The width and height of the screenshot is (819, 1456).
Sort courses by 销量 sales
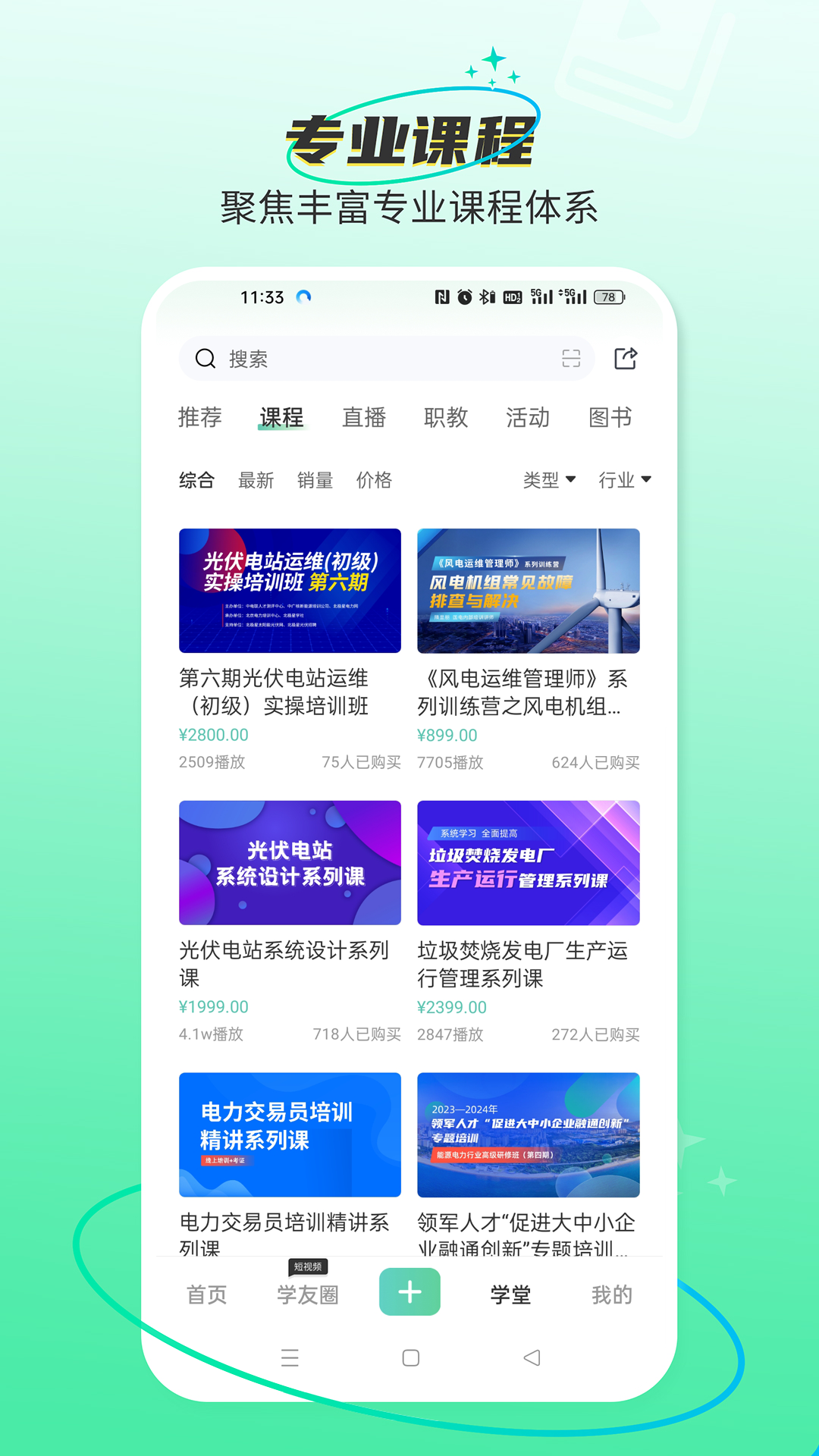pyautogui.click(x=316, y=480)
